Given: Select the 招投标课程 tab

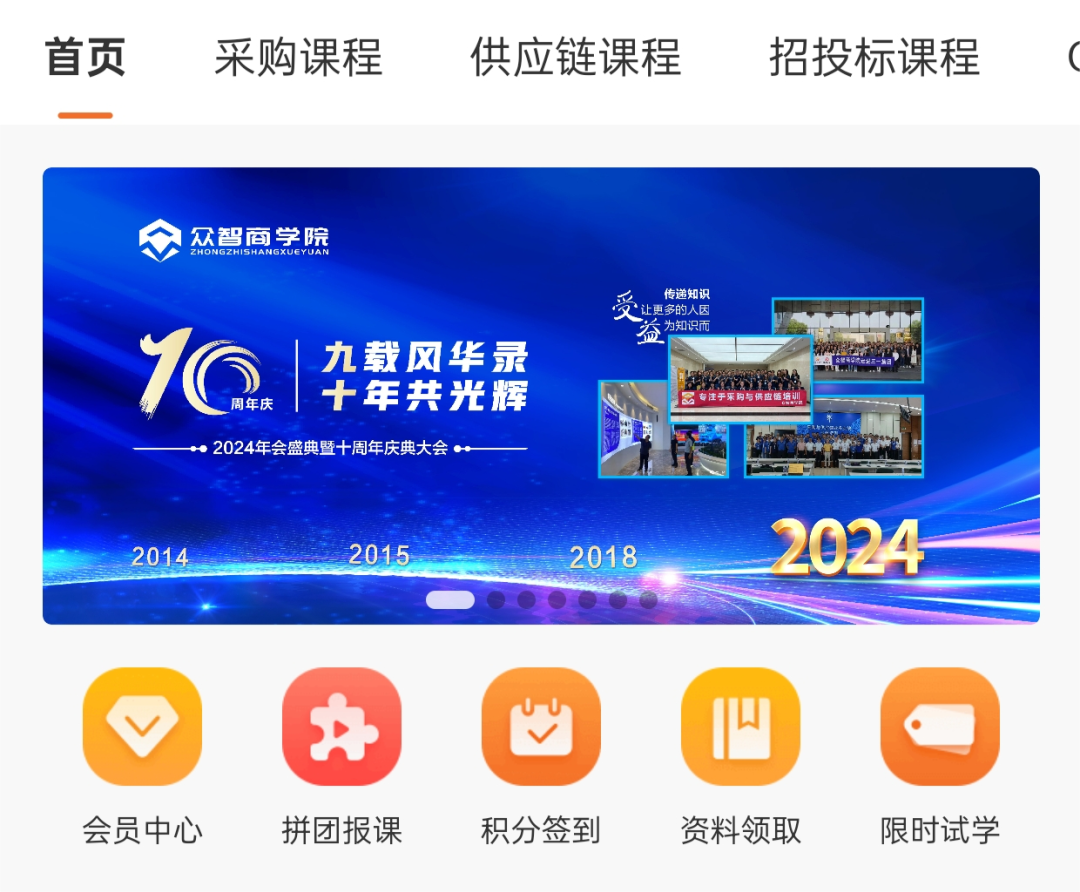Looking at the screenshot, I should [874, 57].
